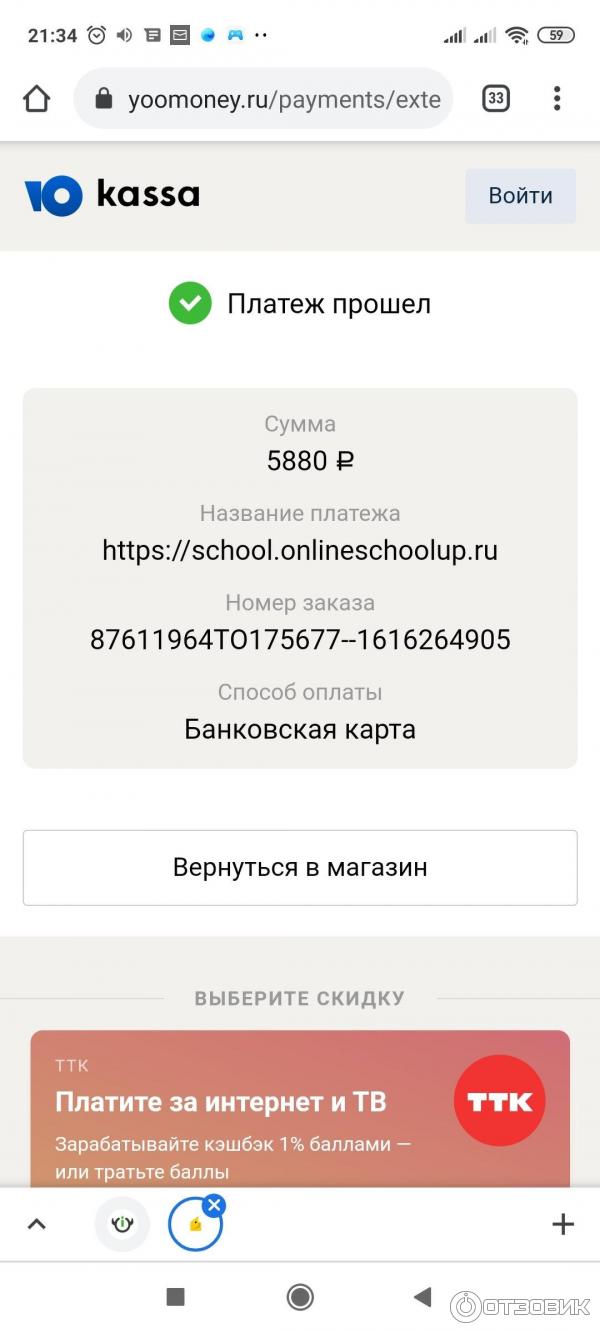Go to the system home screen
The width and height of the screenshot is (600, 1333).
pyautogui.click(x=300, y=1297)
